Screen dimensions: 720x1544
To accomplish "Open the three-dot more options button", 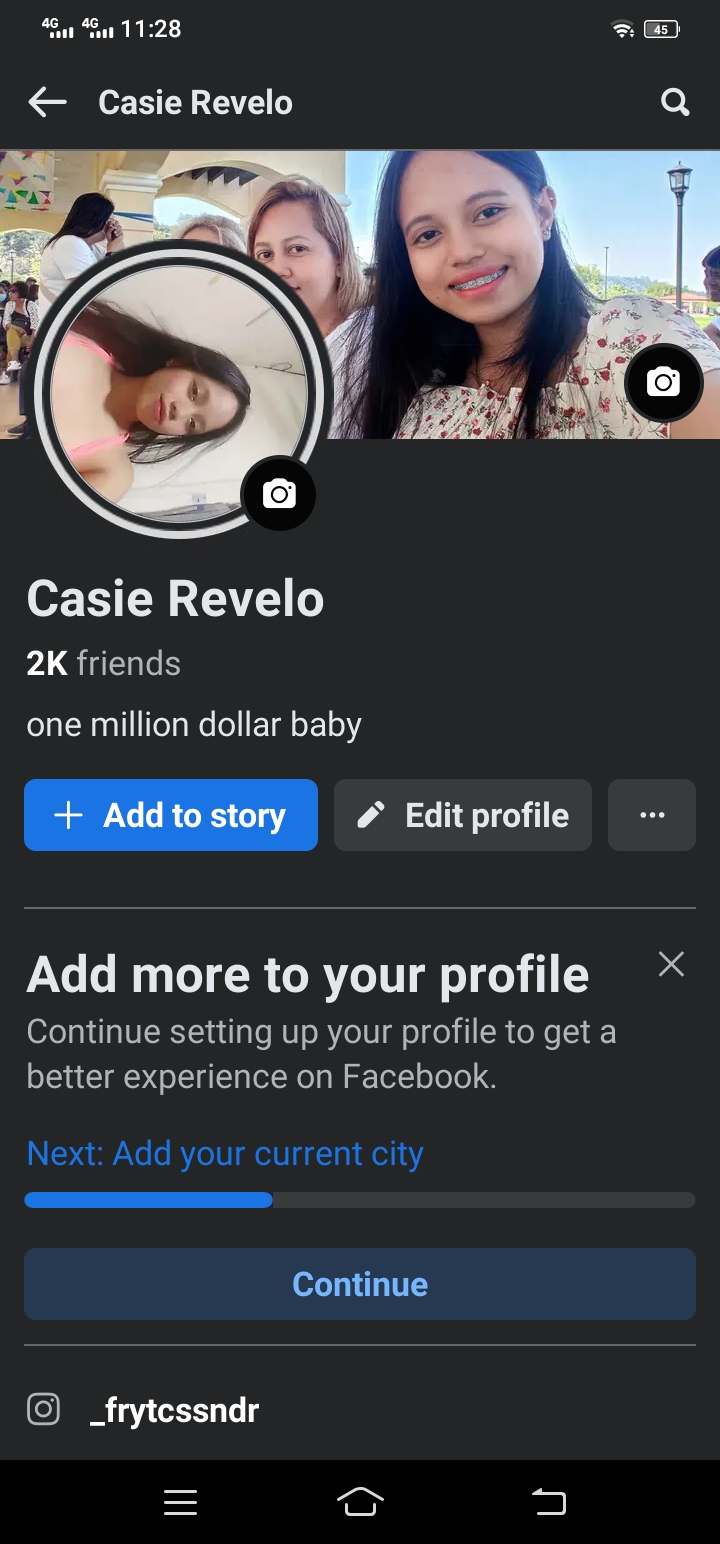I will coord(652,815).
